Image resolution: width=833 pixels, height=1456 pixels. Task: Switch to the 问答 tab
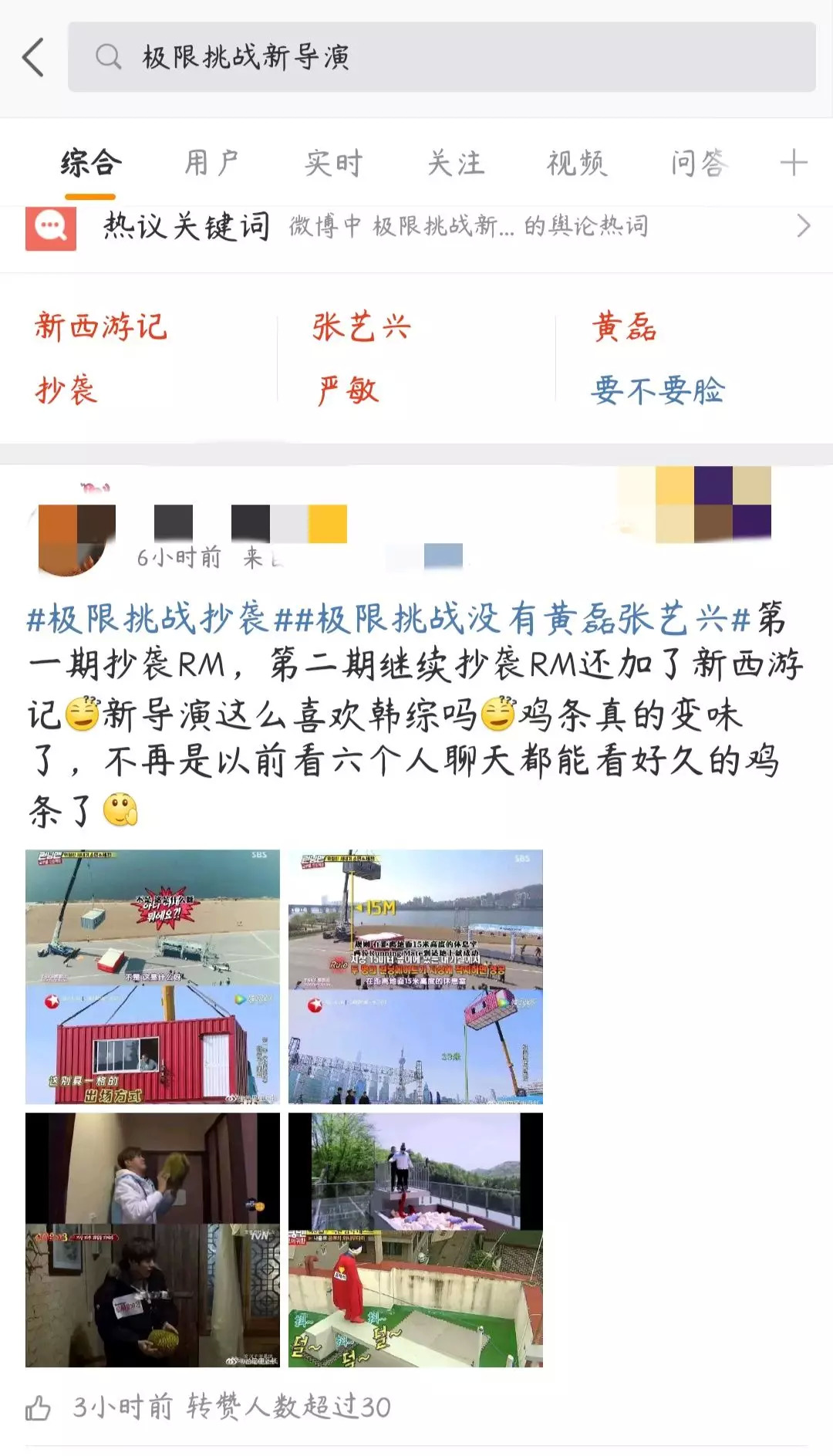[x=698, y=164]
